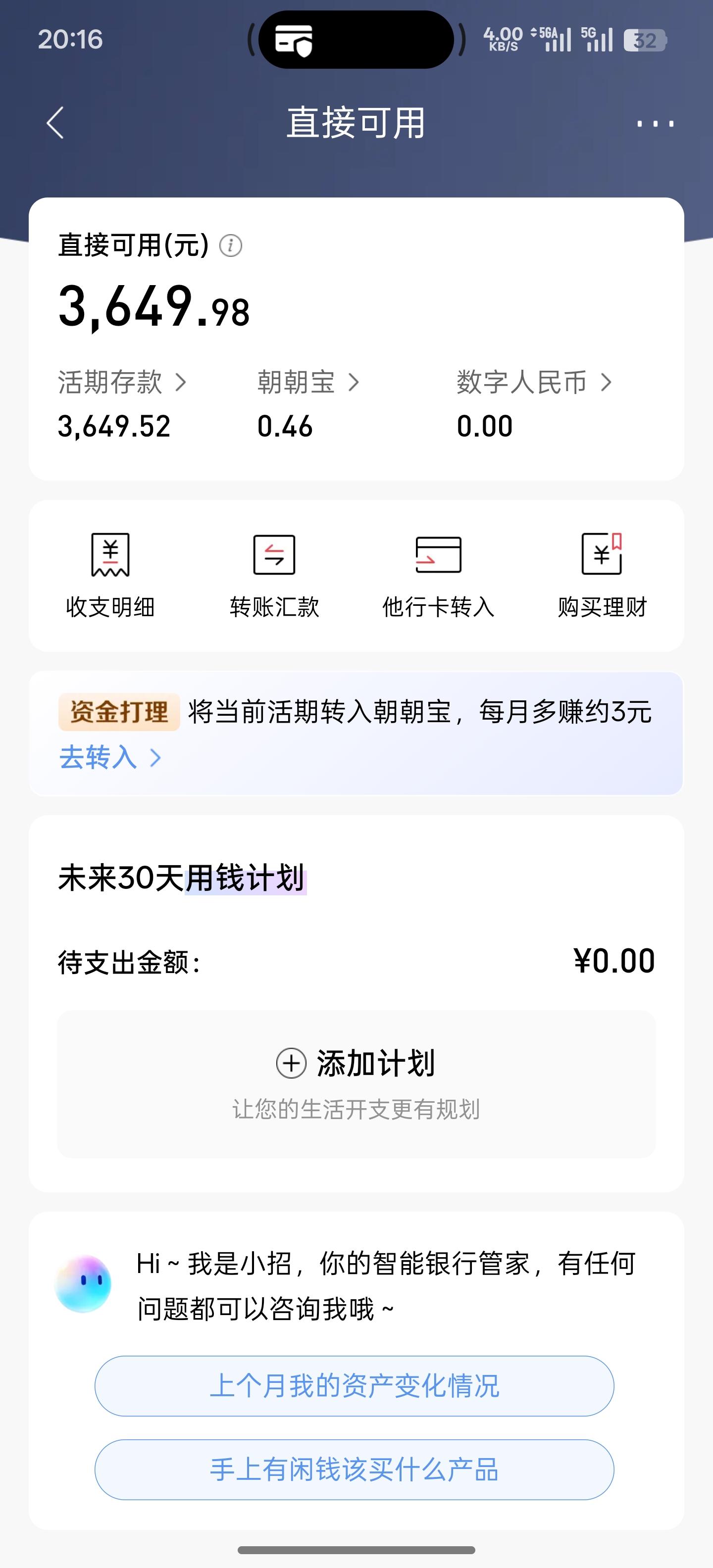
Task: Open 他行卡转入 to move funds in
Action: pos(438,575)
